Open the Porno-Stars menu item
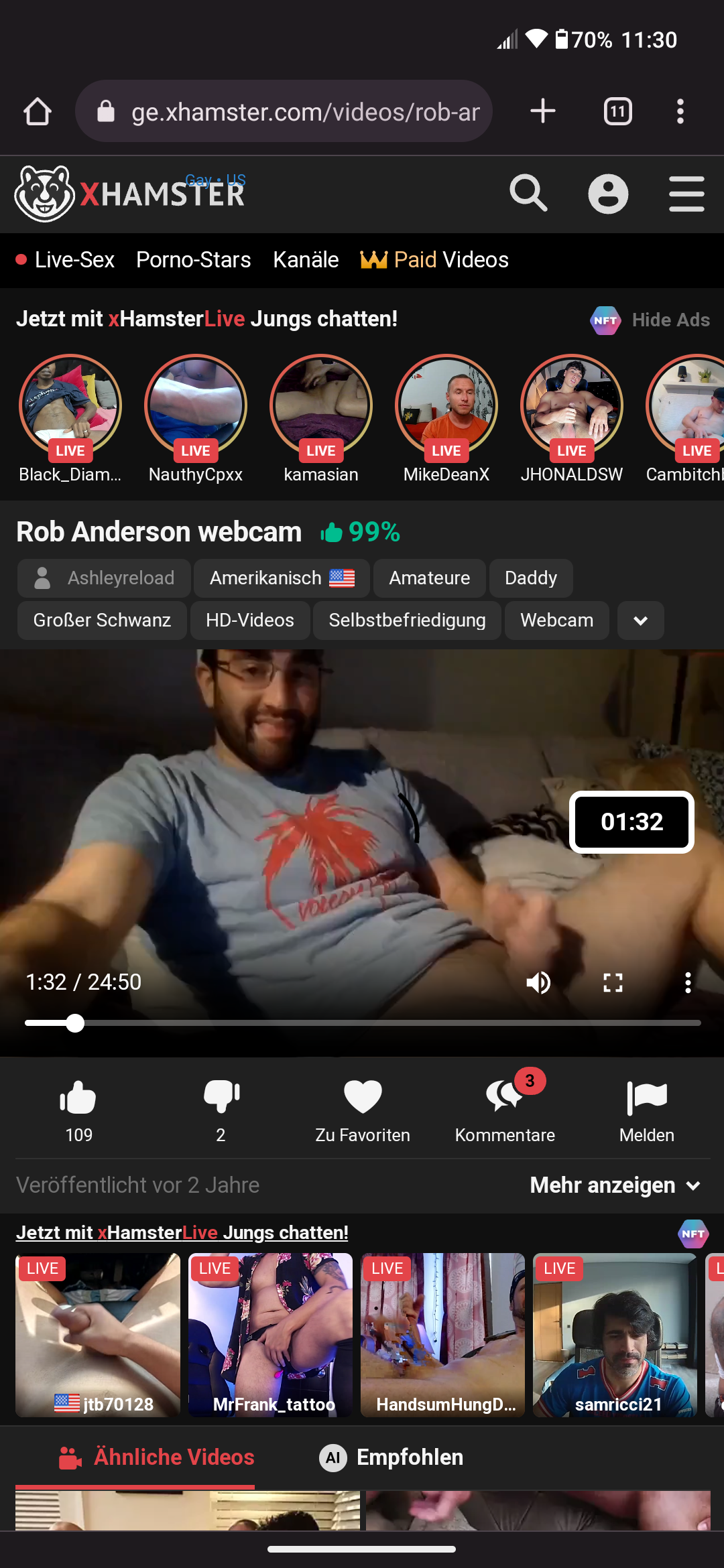 point(193,260)
